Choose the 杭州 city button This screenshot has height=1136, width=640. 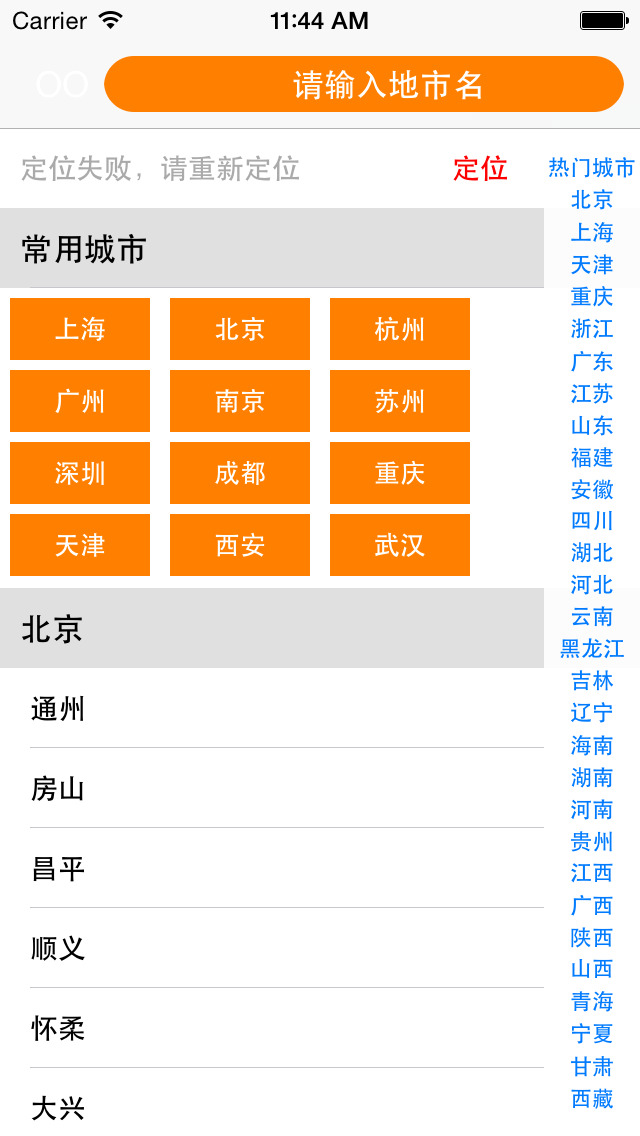pyautogui.click(x=400, y=329)
